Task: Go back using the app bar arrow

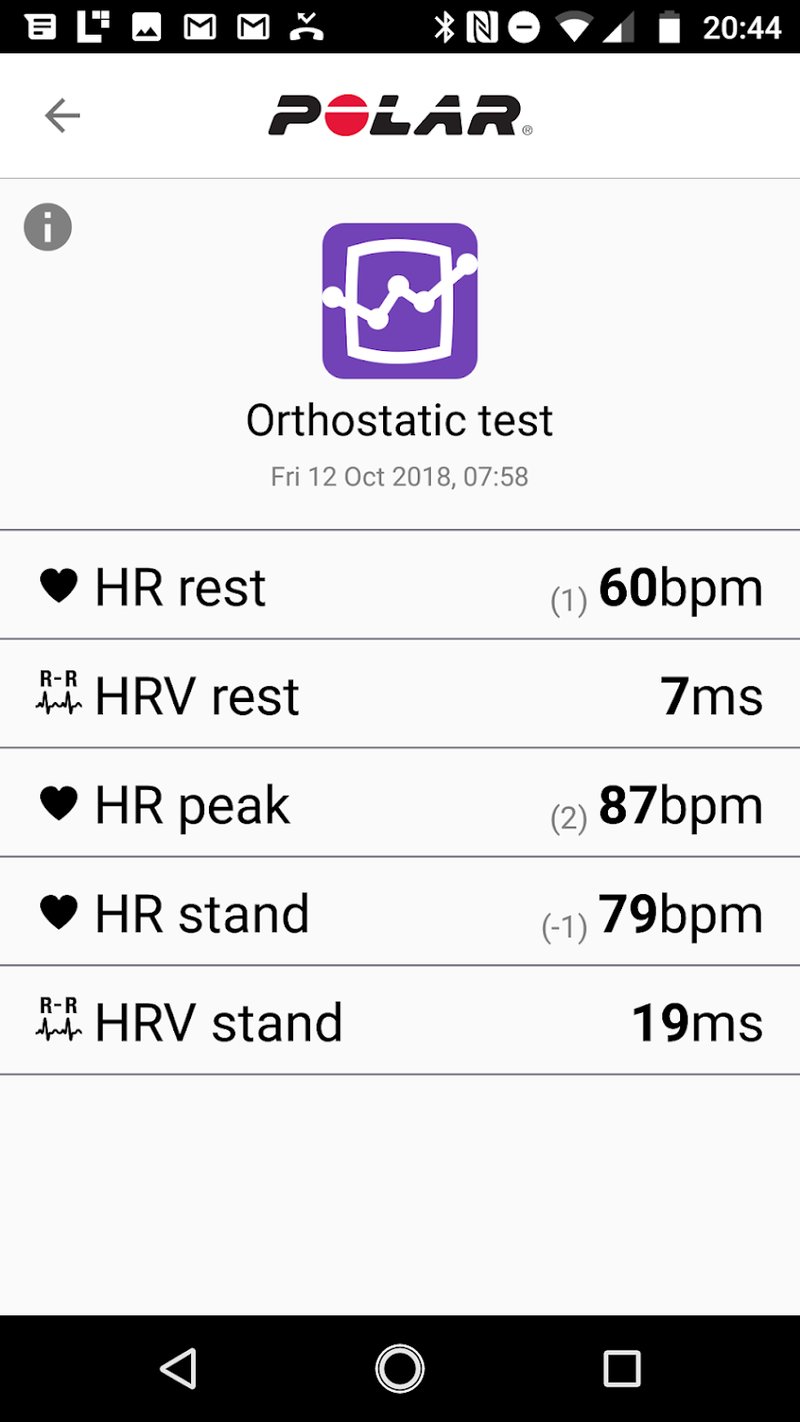Action: pyautogui.click(x=62, y=116)
